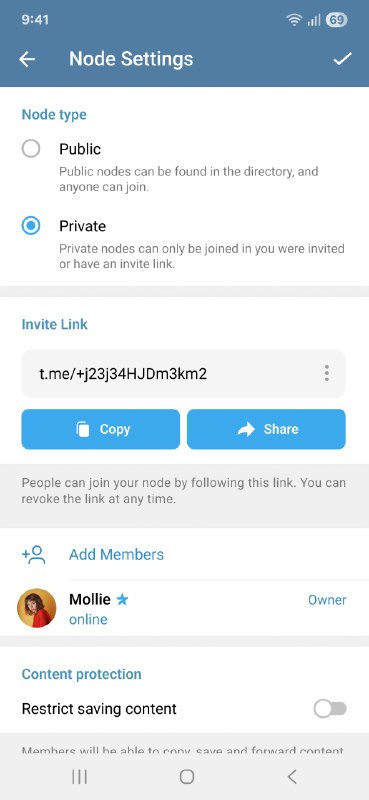Select the Public node type
This screenshot has width=369, height=800.
[x=31, y=149]
